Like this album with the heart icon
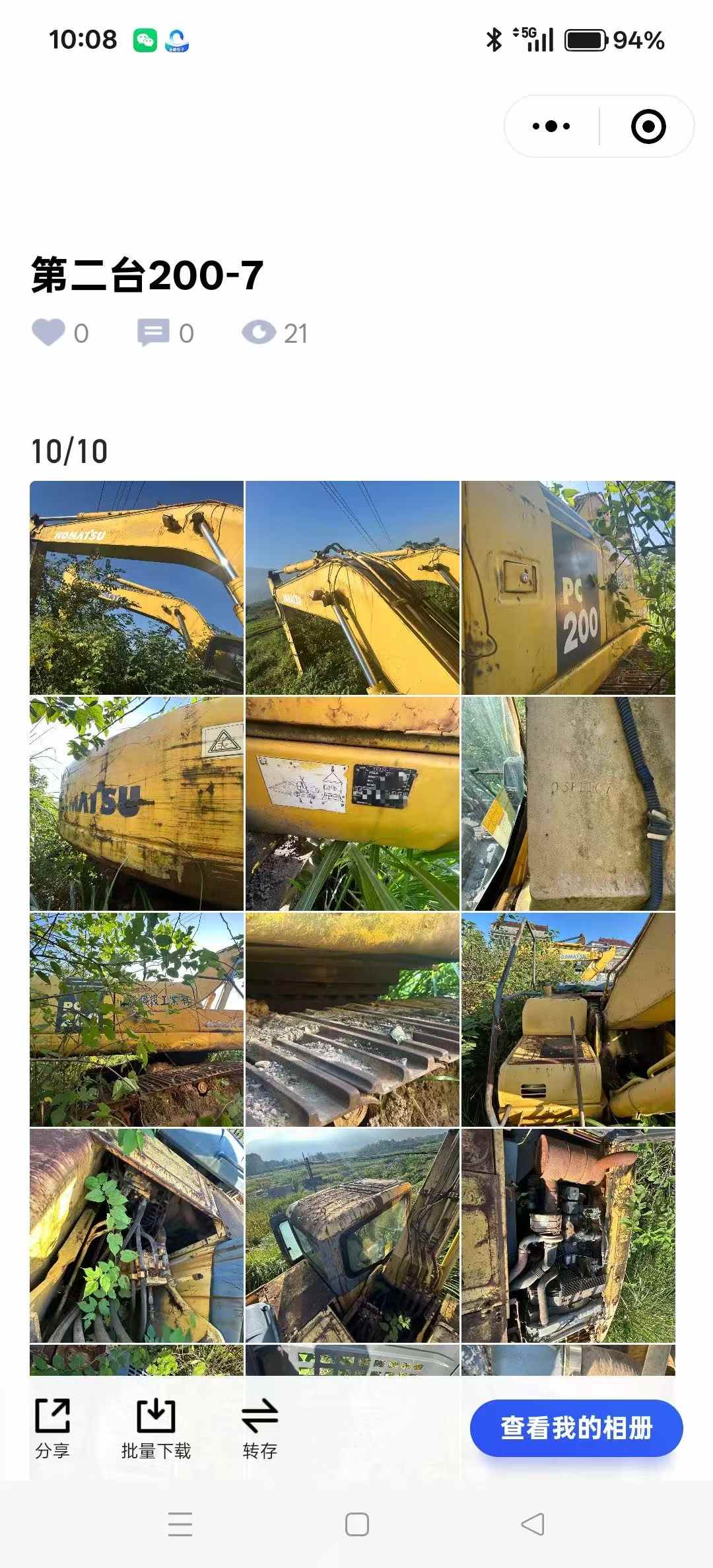 click(49, 333)
